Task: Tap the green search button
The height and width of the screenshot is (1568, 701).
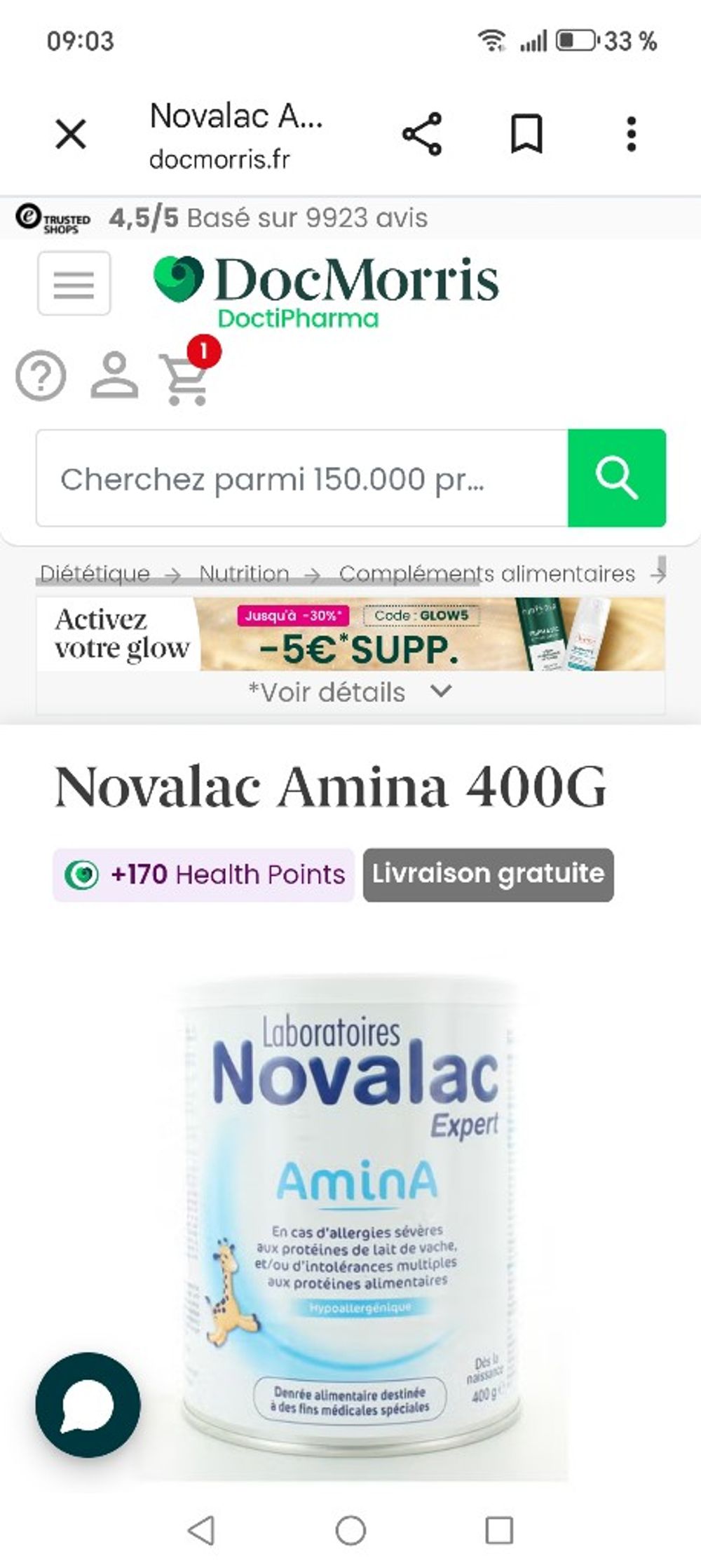Action: (x=617, y=478)
